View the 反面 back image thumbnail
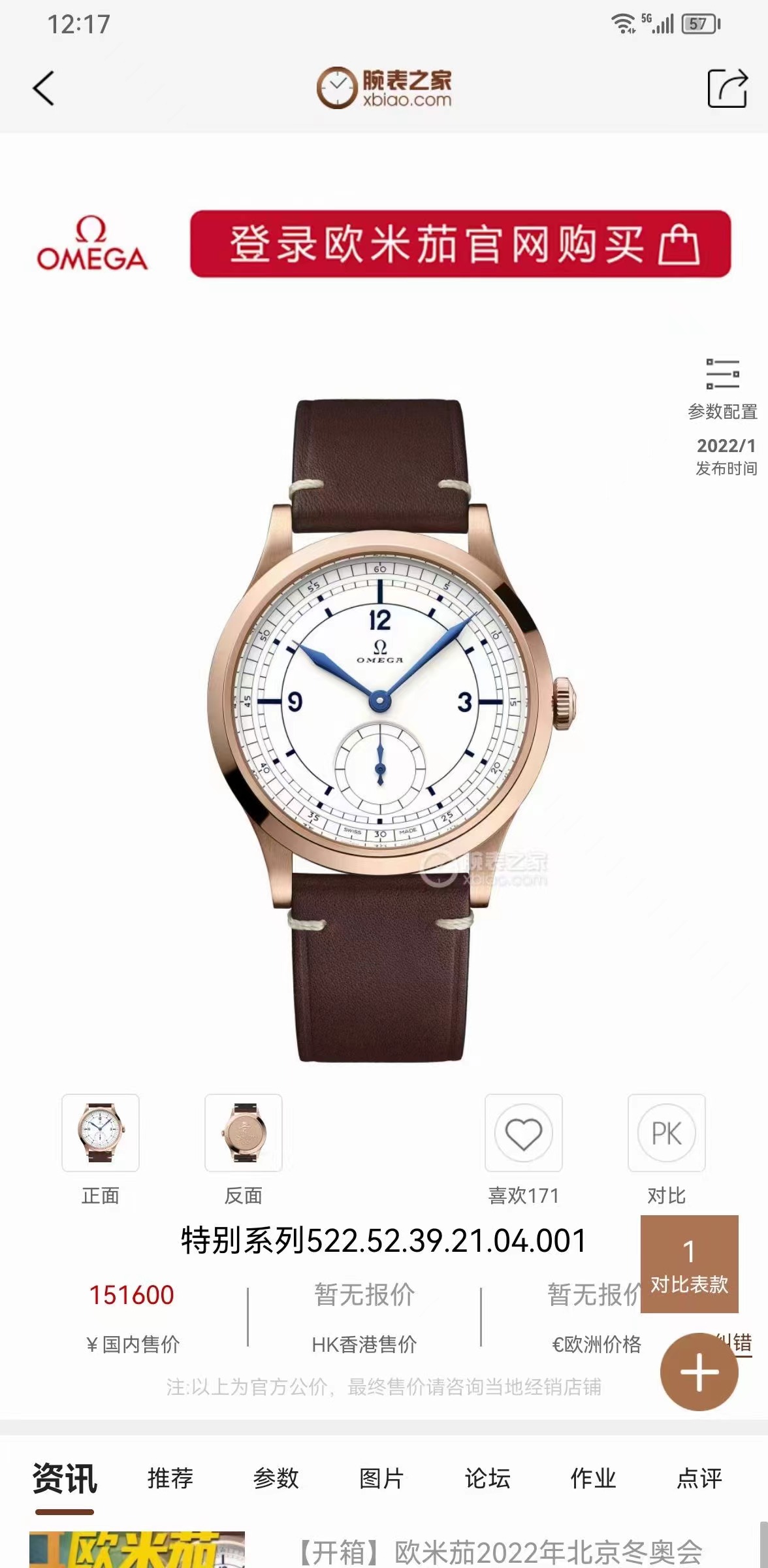 tap(244, 1132)
